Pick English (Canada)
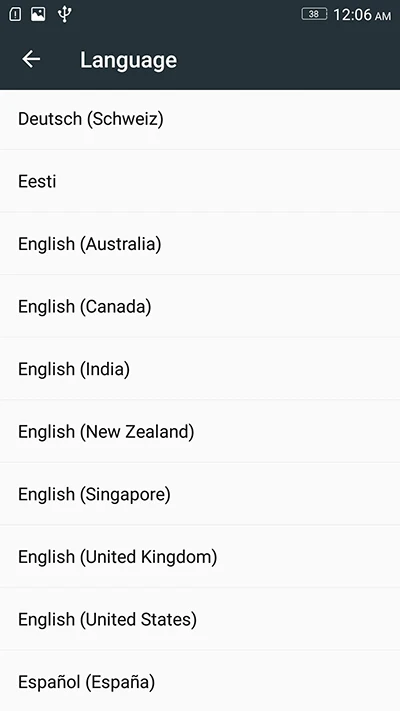Viewport: 400px width, 711px height. click(x=200, y=306)
